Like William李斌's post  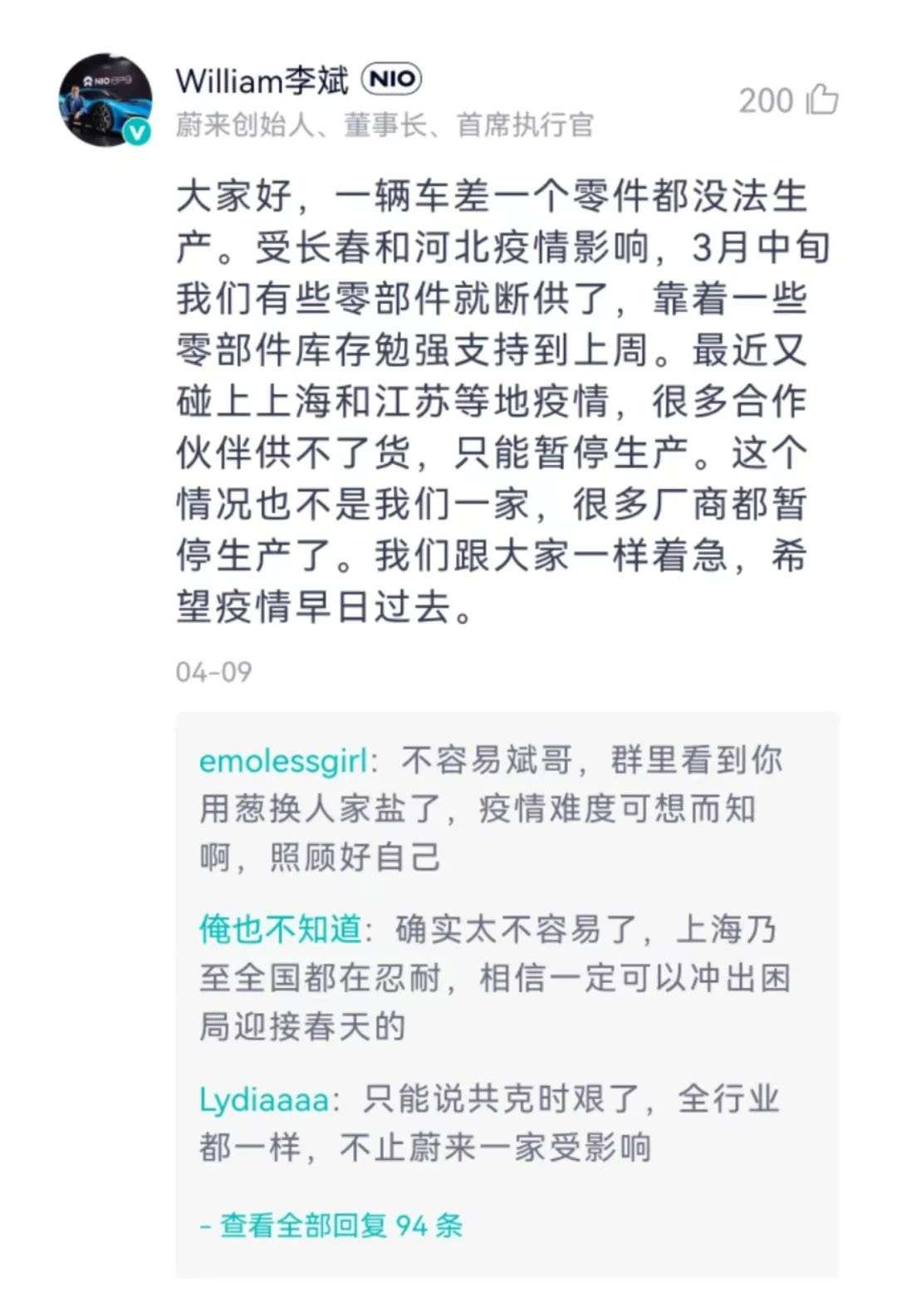tap(821, 100)
